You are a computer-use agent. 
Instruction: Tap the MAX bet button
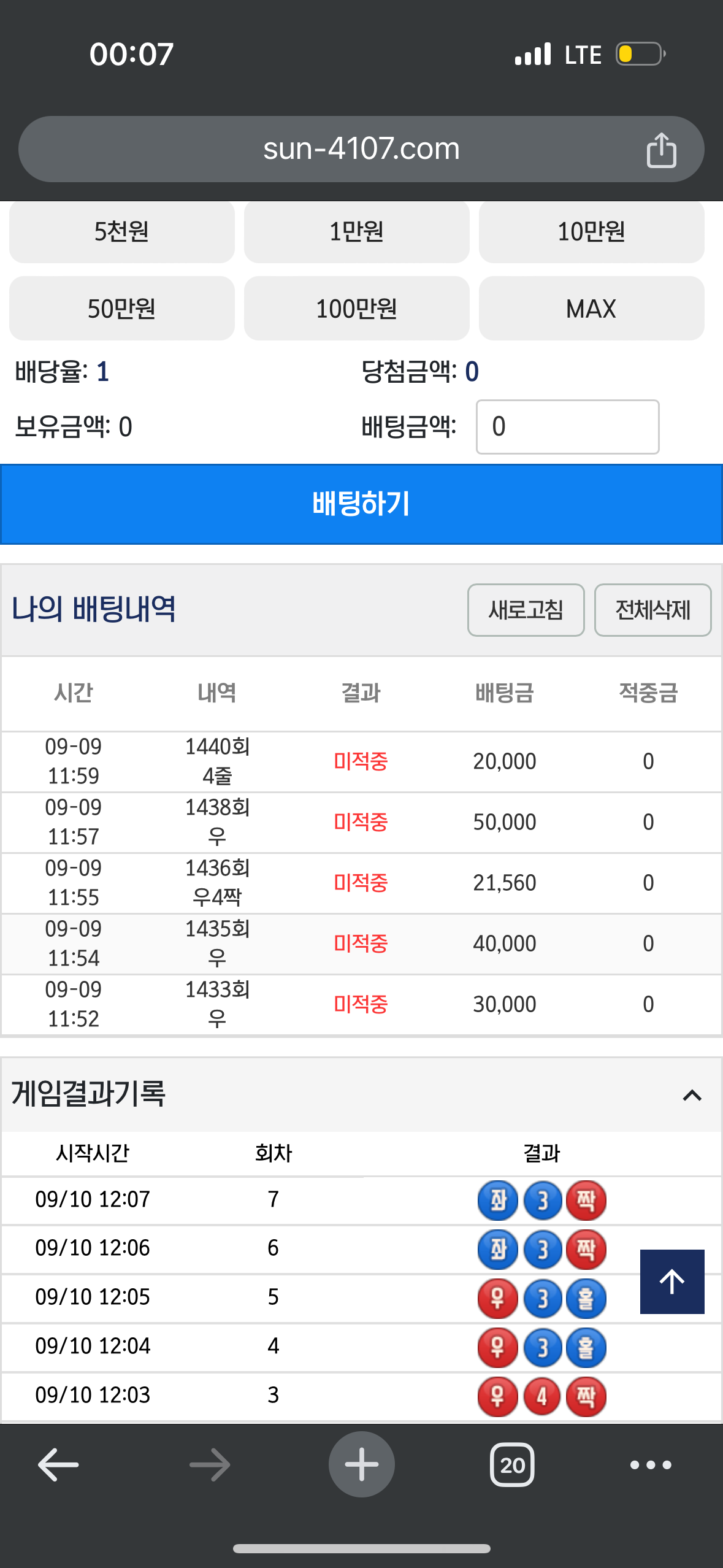[591, 308]
